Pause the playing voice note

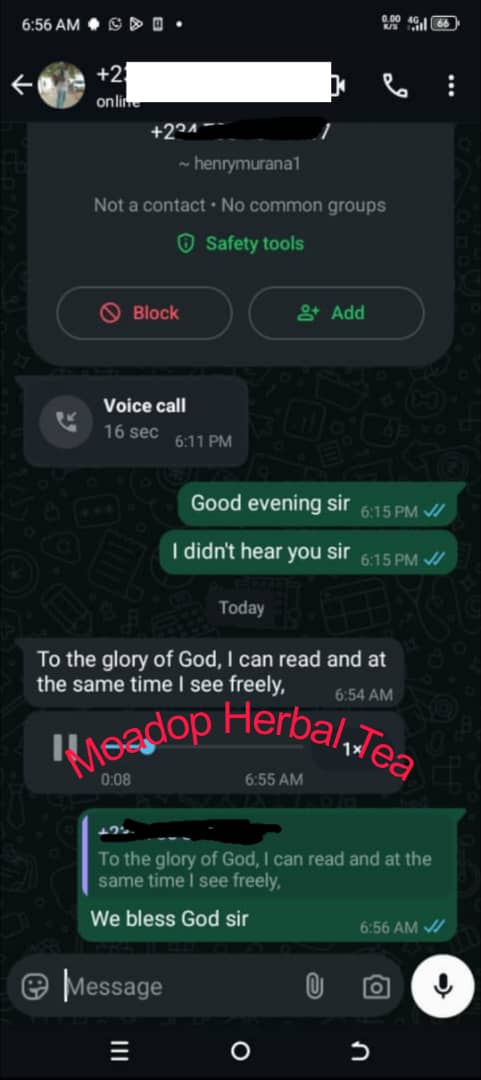tap(66, 747)
